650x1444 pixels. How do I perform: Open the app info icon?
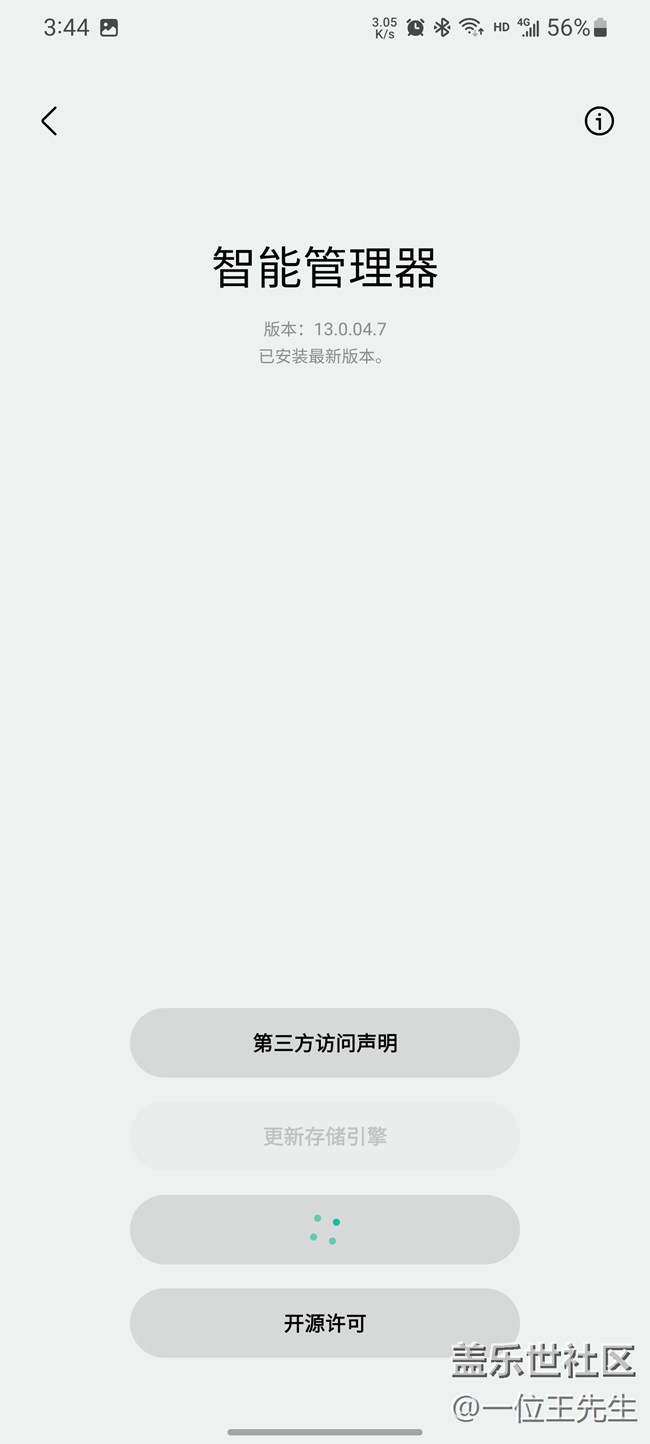point(598,121)
